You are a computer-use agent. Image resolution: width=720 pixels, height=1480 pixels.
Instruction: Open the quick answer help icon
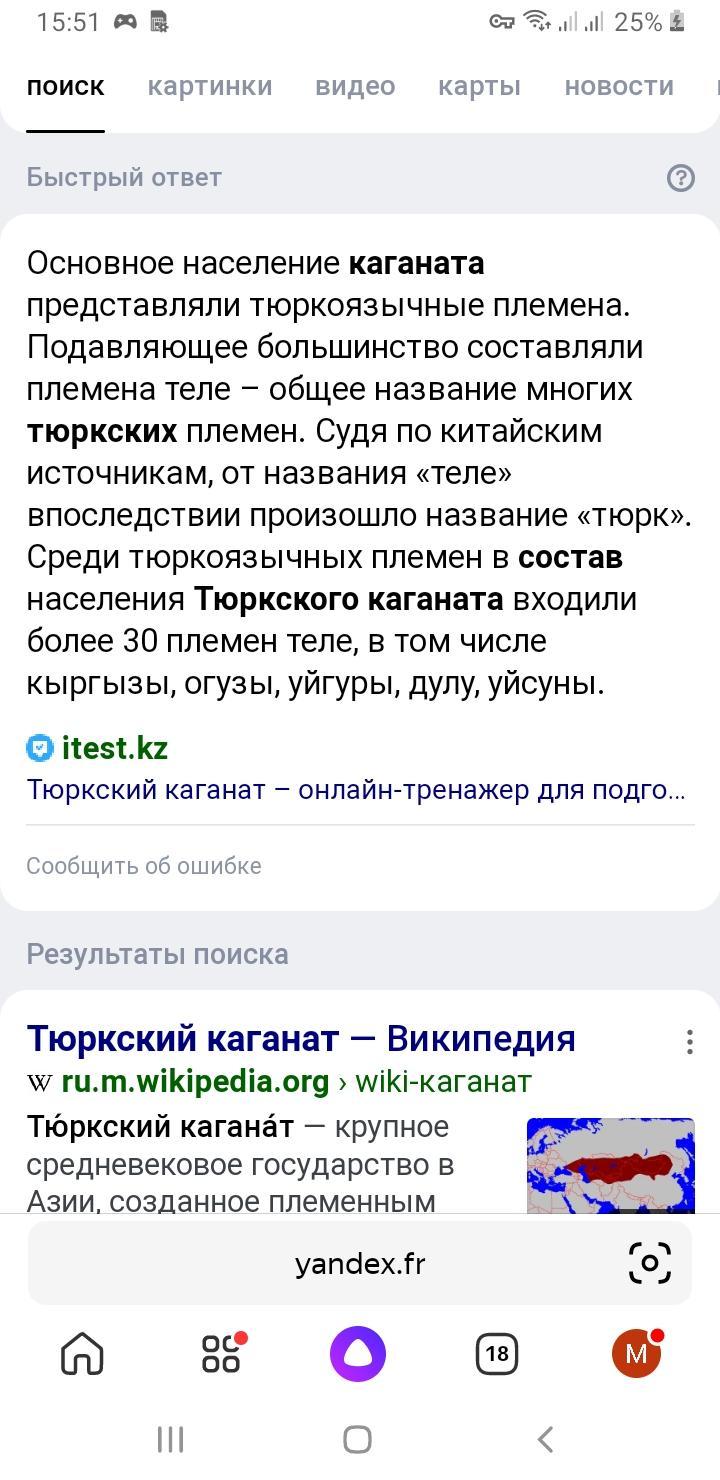[680, 178]
